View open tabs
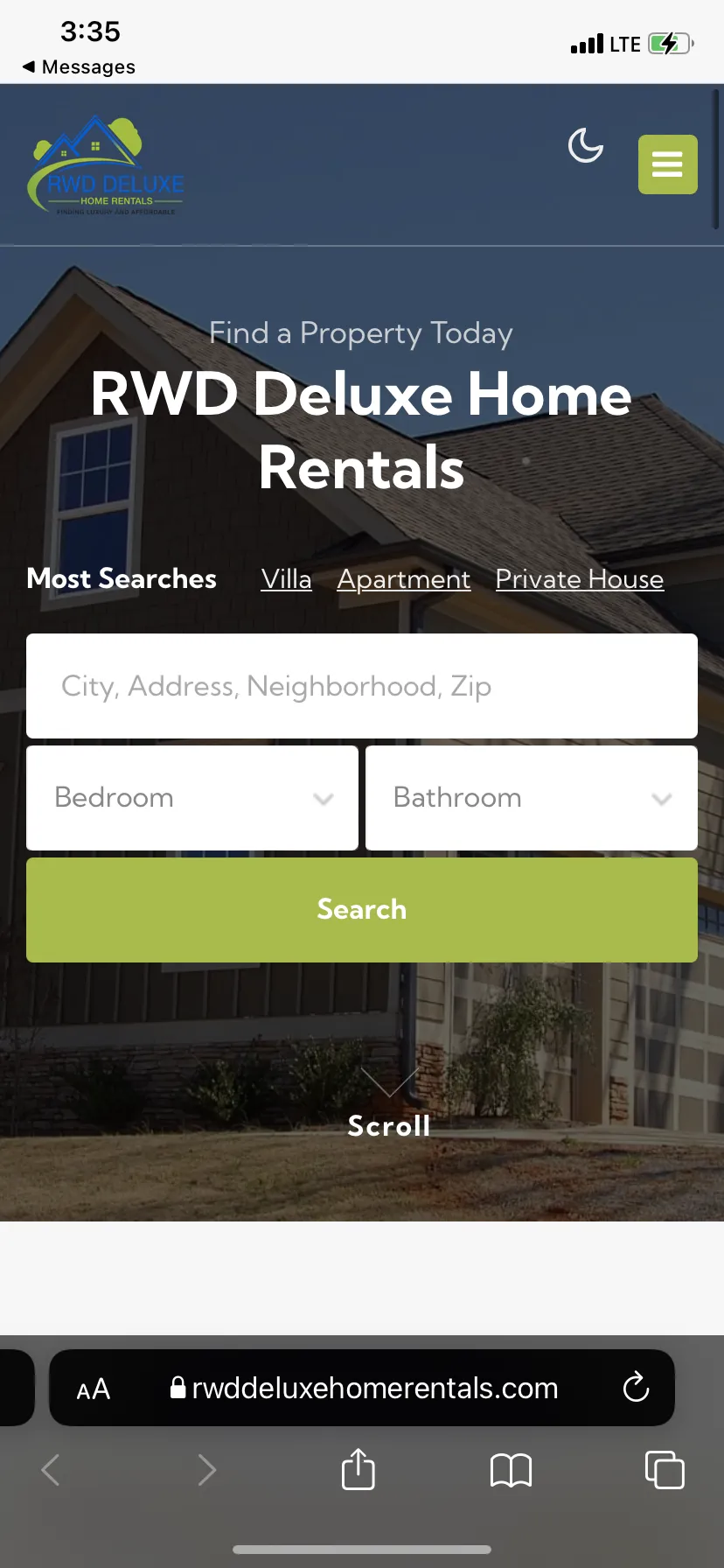The image size is (724, 1568). click(x=665, y=1470)
